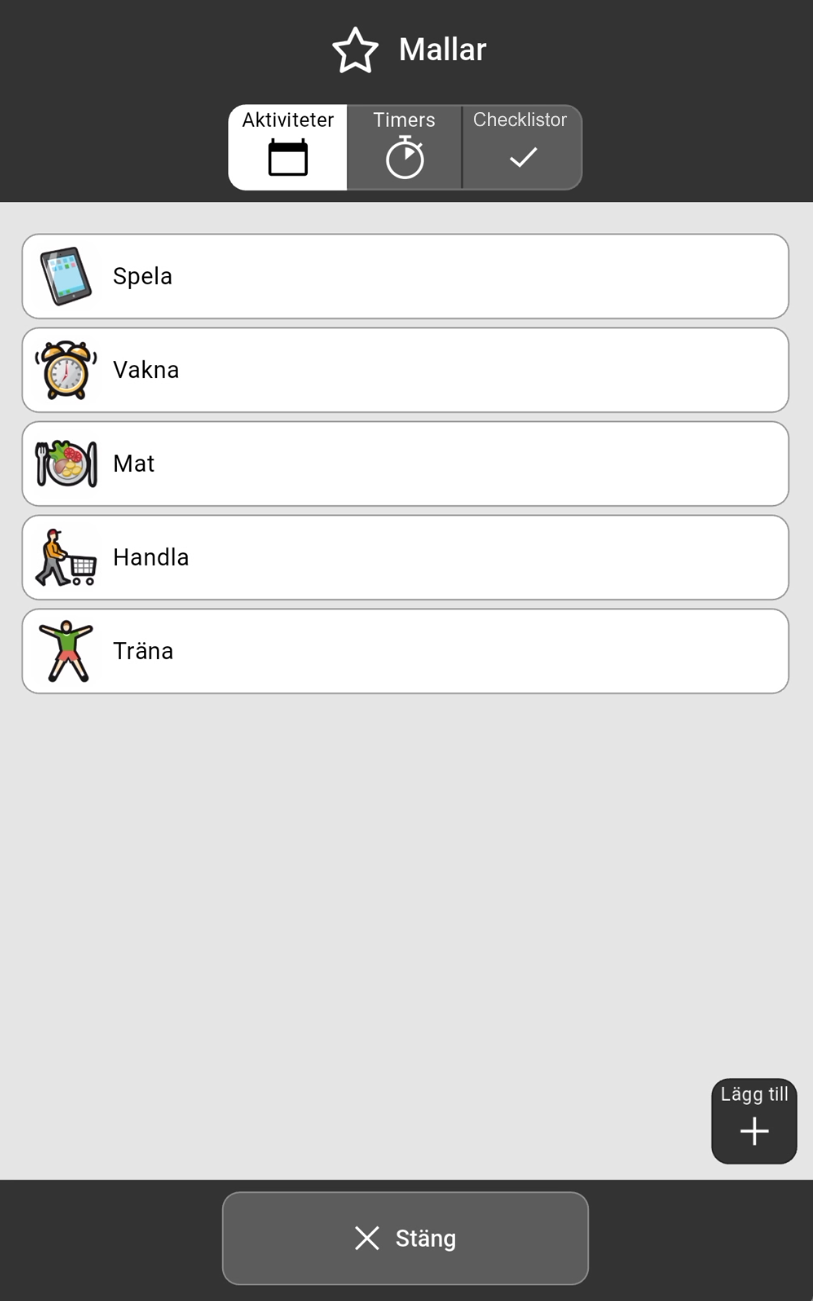
Task: Open the Vakna activity template
Action: coord(405,370)
